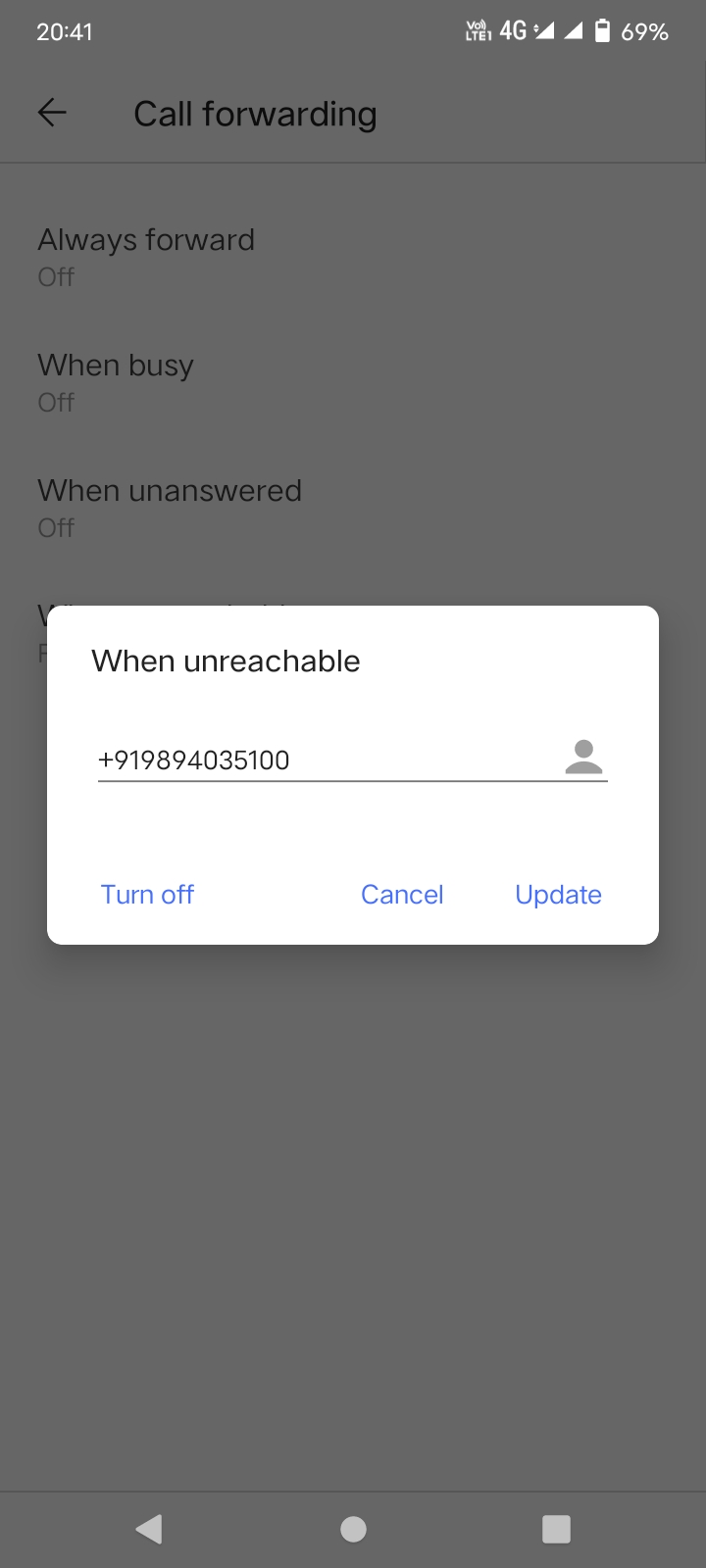Screen dimensions: 706x1568
Task: Tap the system back button
Action: [x=149, y=1529]
